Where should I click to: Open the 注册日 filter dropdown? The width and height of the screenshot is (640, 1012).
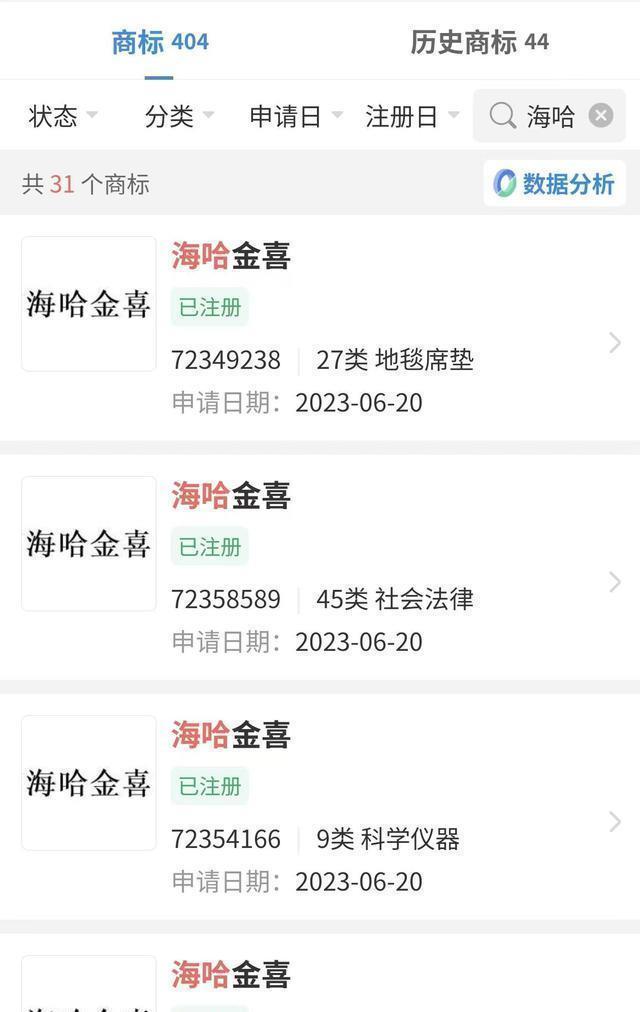[x=412, y=116]
